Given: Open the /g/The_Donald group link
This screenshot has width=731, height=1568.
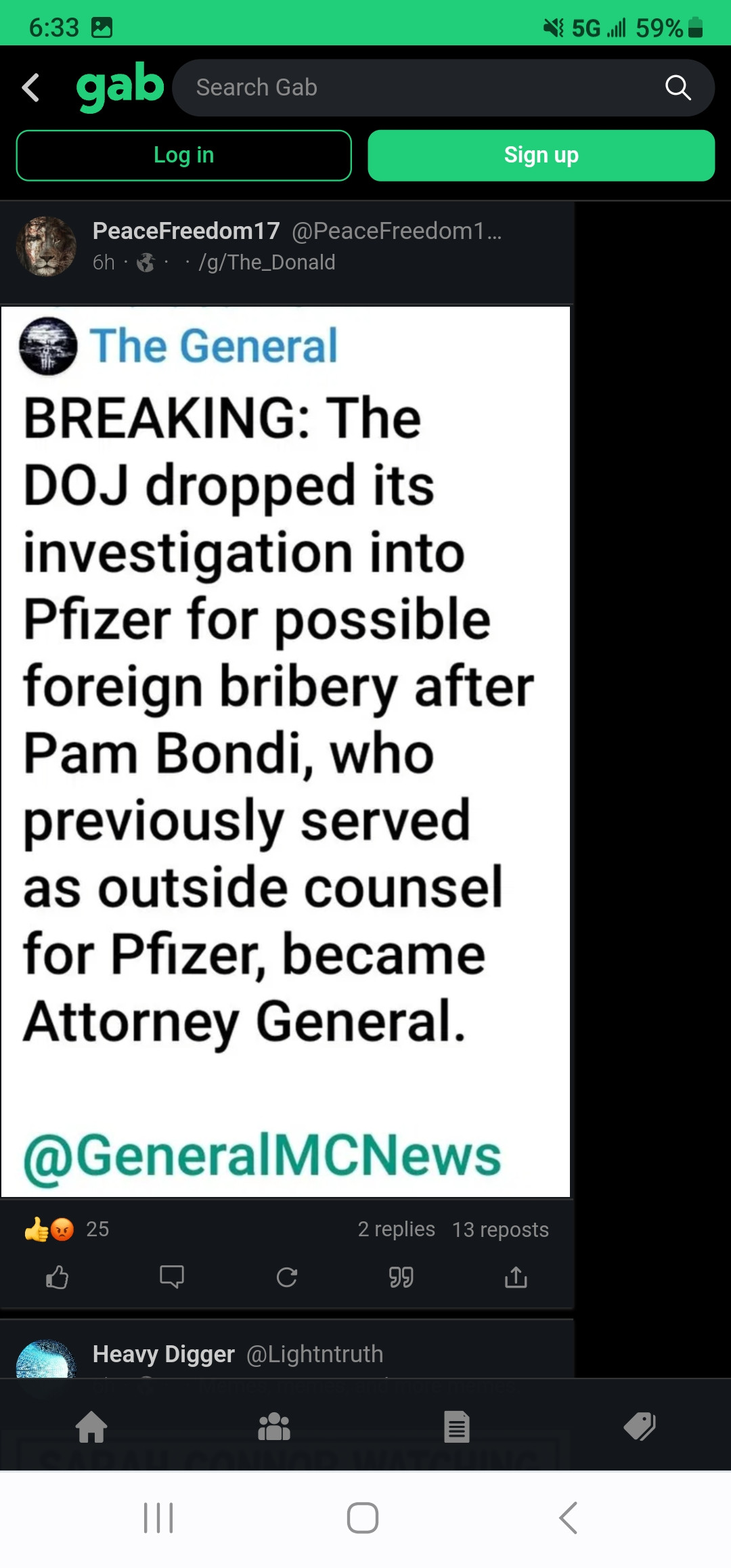Looking at the screenshot, I should tap(267, 262).
